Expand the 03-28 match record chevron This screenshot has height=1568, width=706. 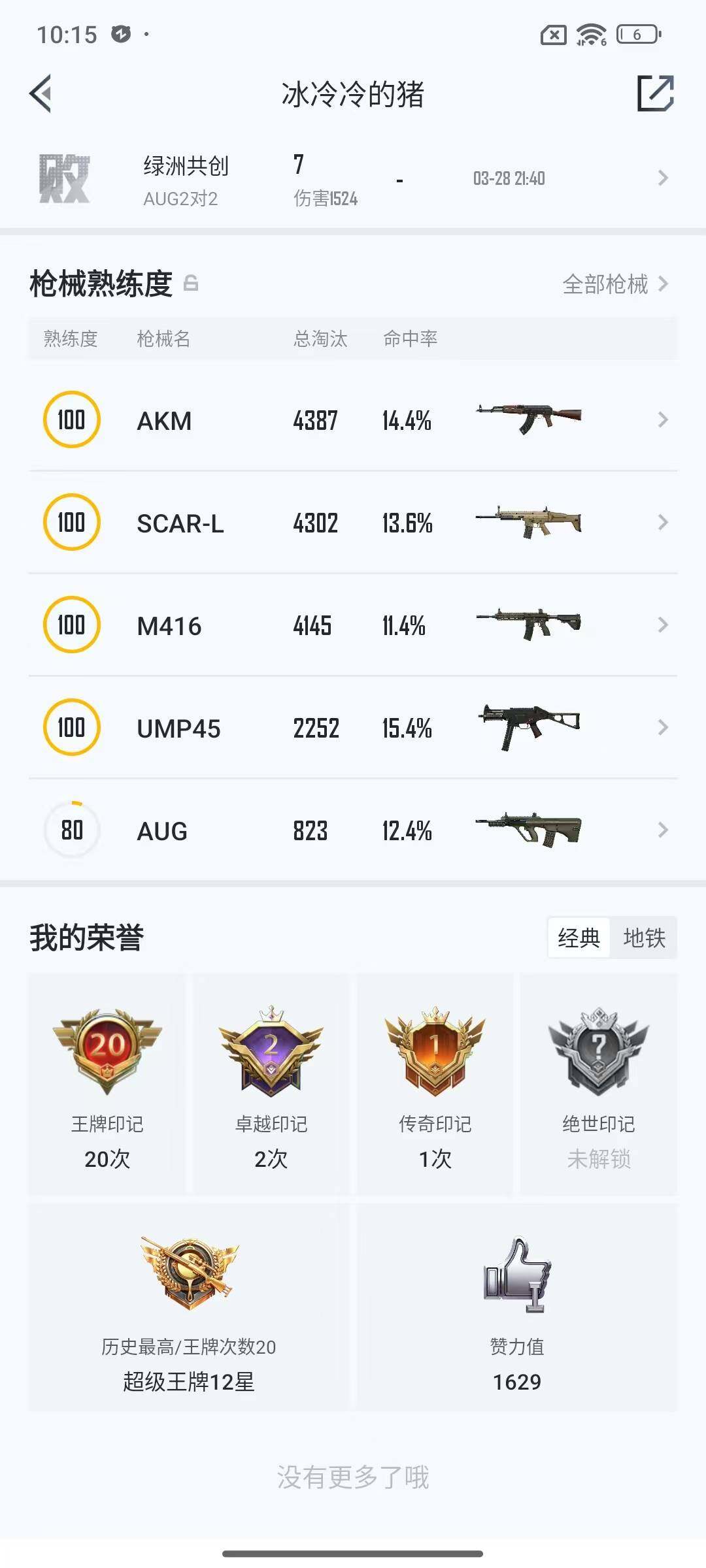[662, 178]
